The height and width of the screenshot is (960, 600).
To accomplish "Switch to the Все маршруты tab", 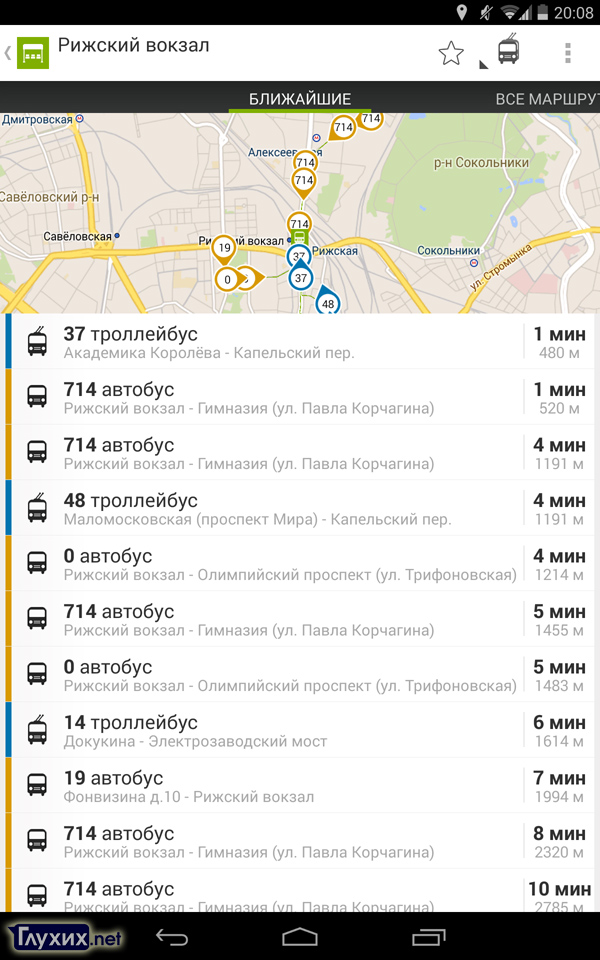I will click(546, 99).
